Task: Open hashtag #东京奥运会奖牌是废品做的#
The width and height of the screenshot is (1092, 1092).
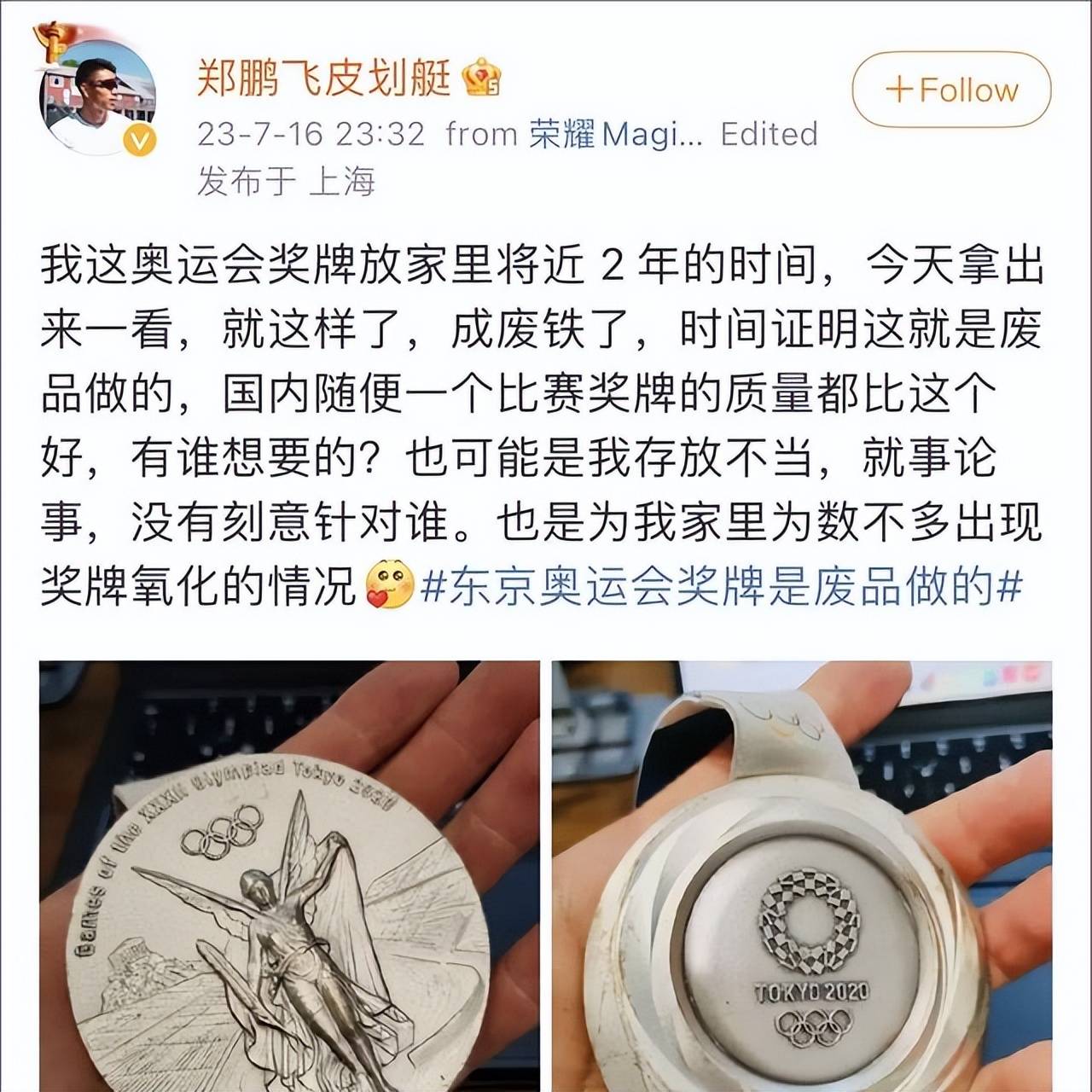Action: point(721,587)
